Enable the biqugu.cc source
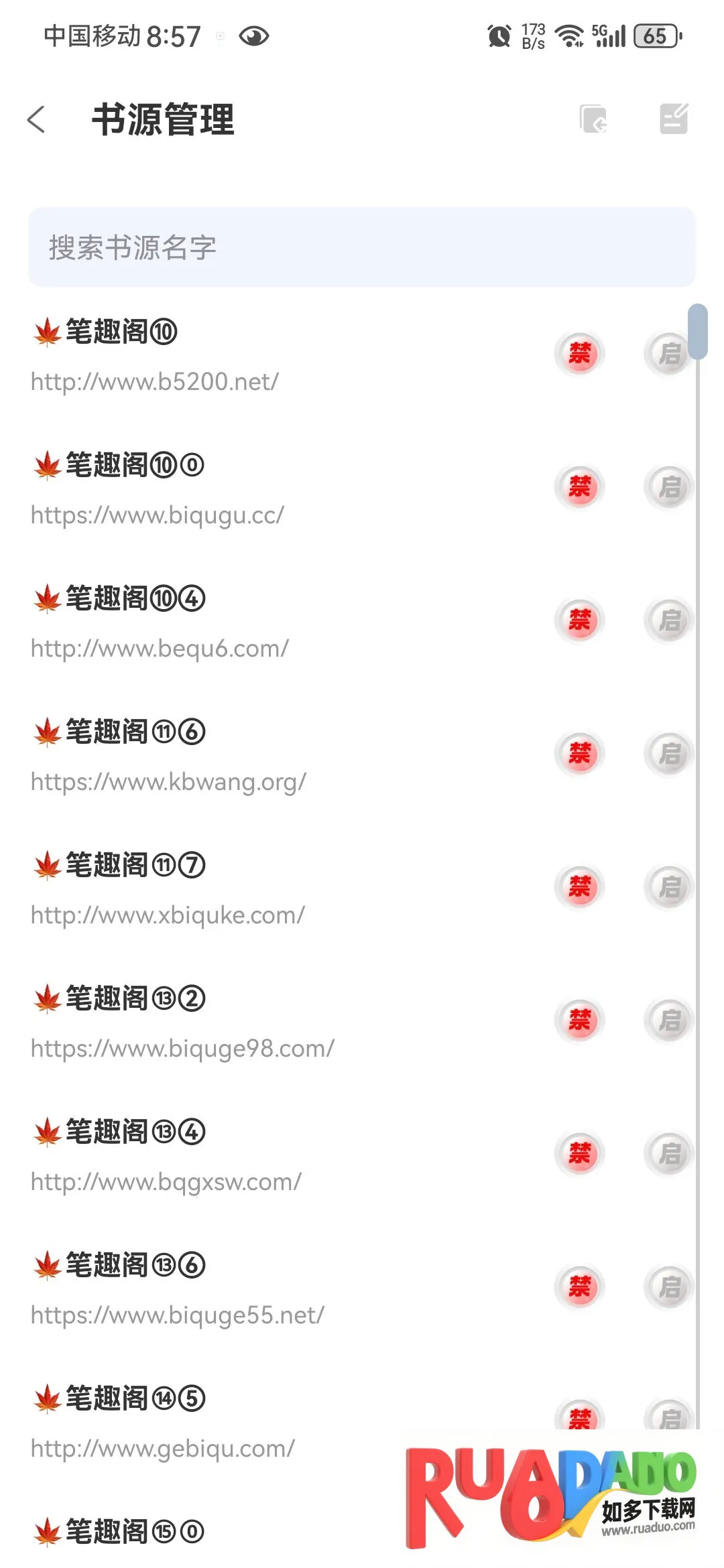Viewport: 724px width, 1568px height. [669, 486]
